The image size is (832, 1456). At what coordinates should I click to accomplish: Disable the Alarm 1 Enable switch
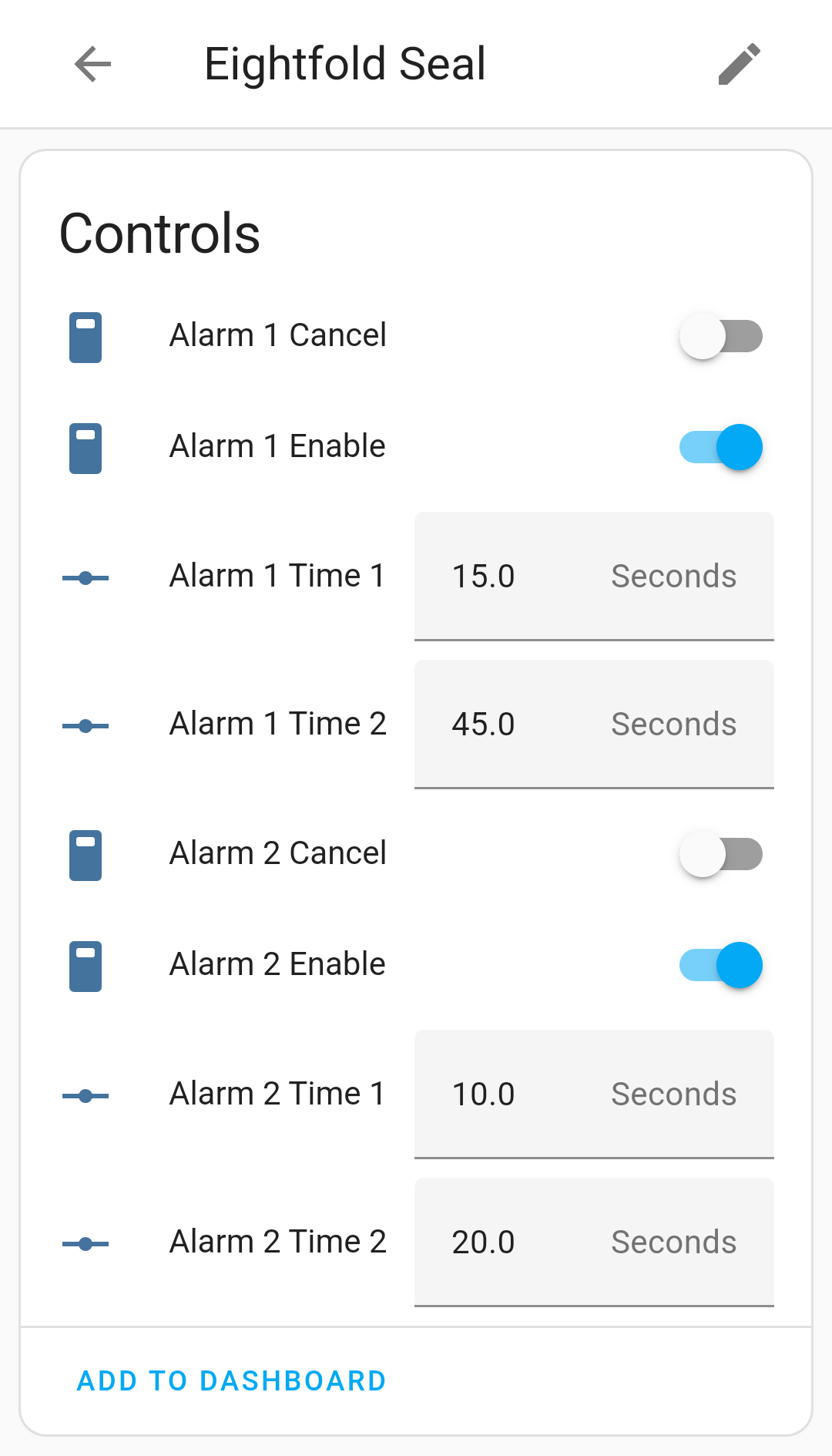click(x=721, y=447)
